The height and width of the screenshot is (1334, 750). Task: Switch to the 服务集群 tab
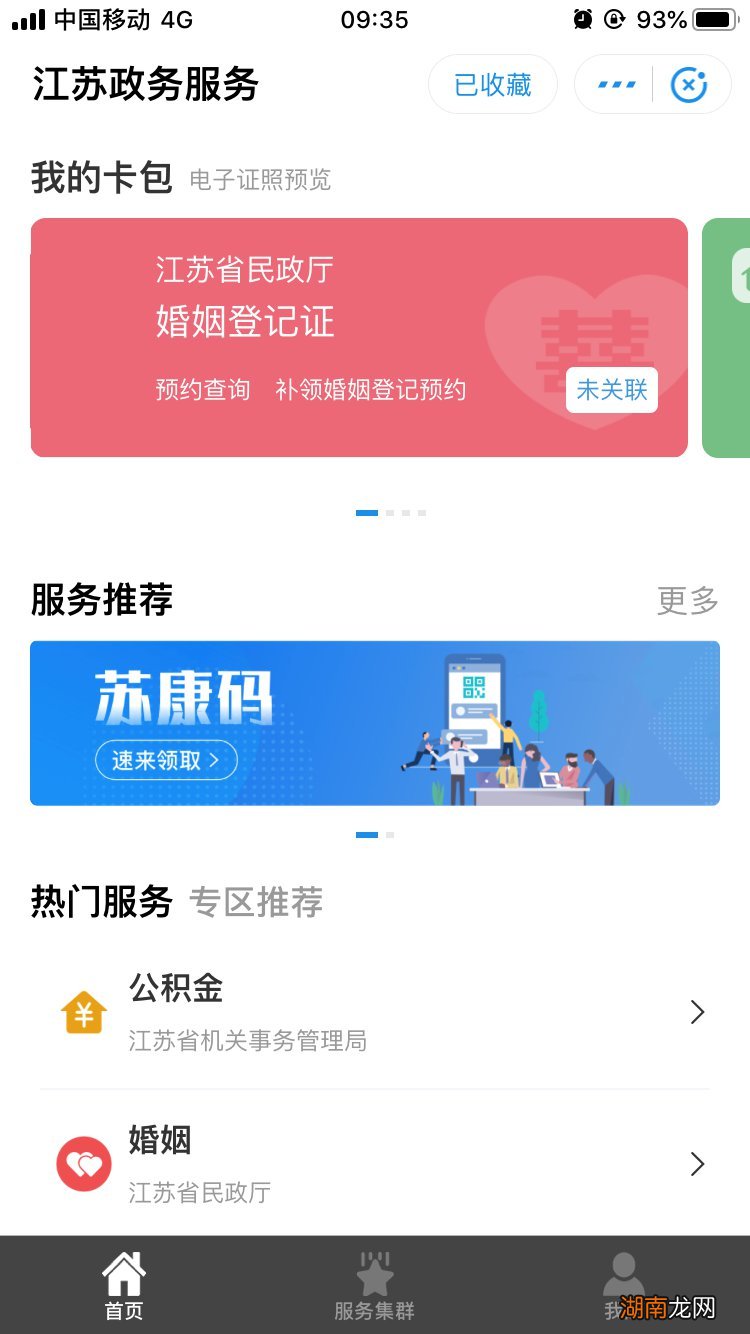[x=374, y=1285]
